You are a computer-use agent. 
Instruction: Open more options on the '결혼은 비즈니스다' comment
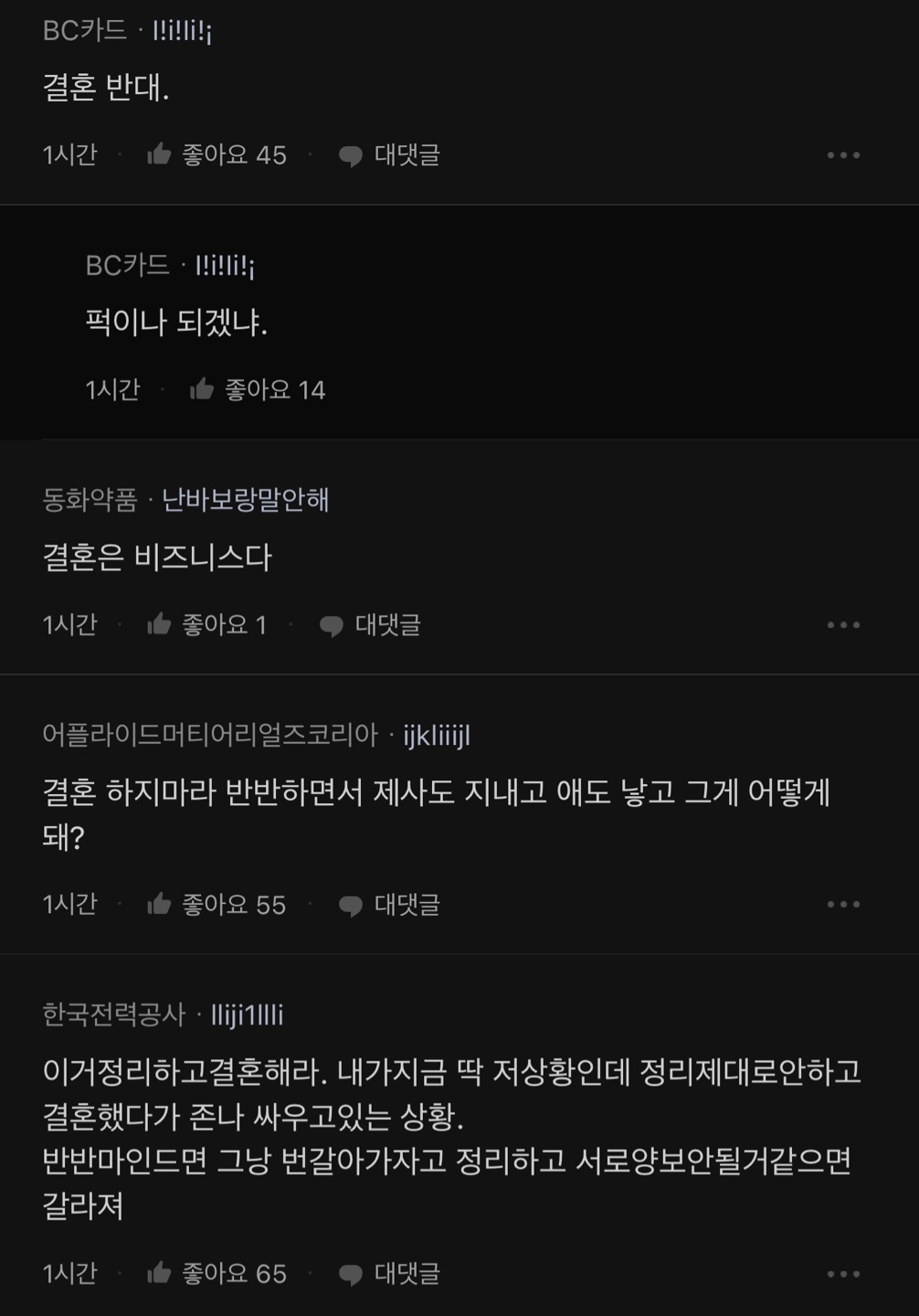(842, 625)
